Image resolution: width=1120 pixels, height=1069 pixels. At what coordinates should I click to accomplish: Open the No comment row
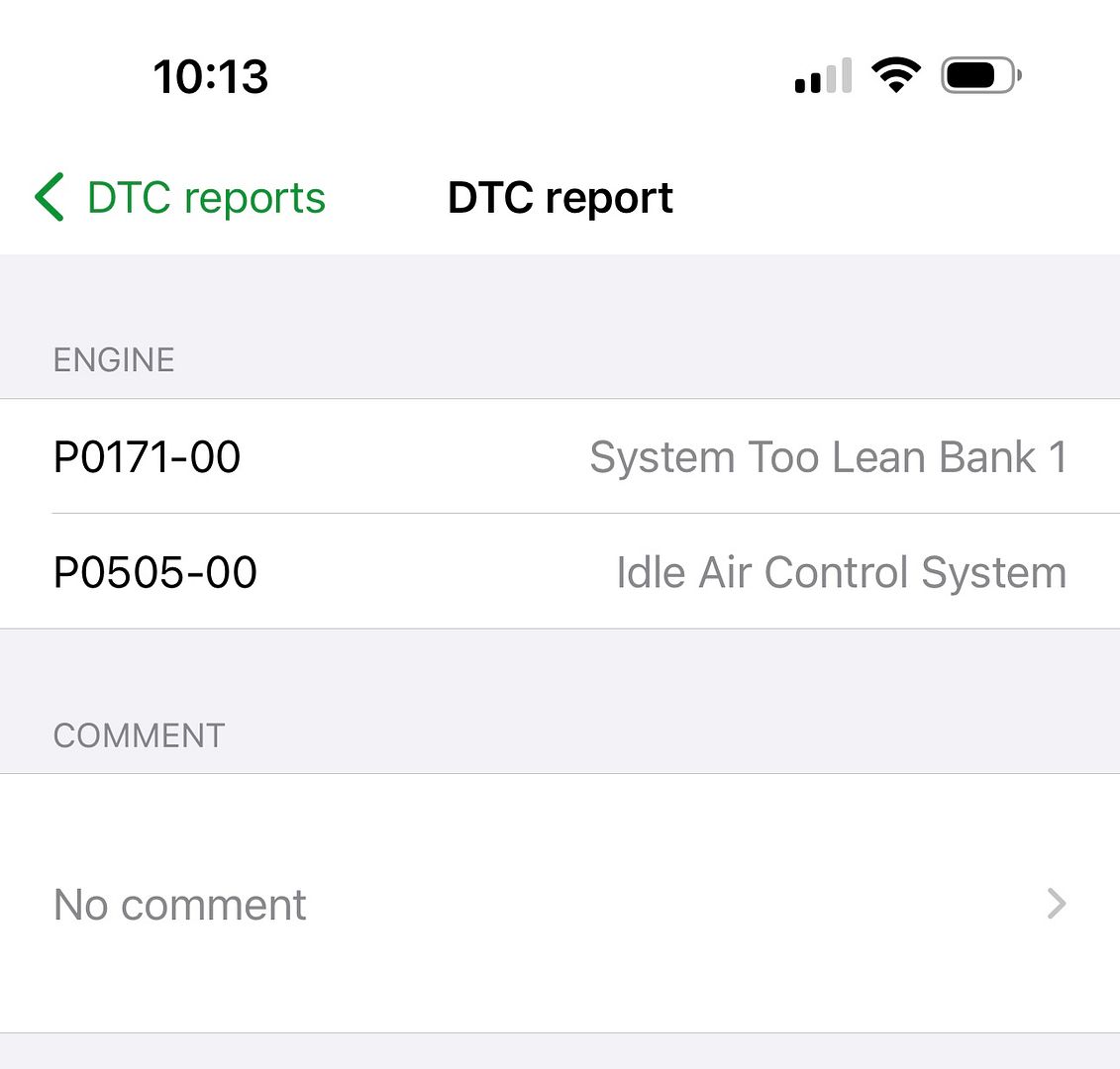pyautogui.click(x=560, y=903)
